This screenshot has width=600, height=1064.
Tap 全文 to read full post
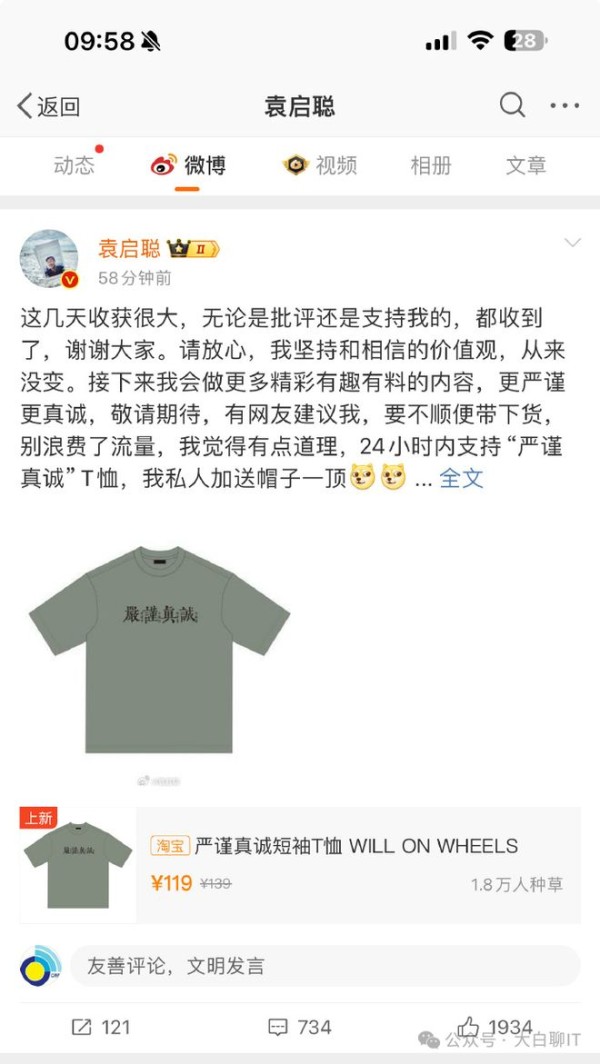pos(462,478)
